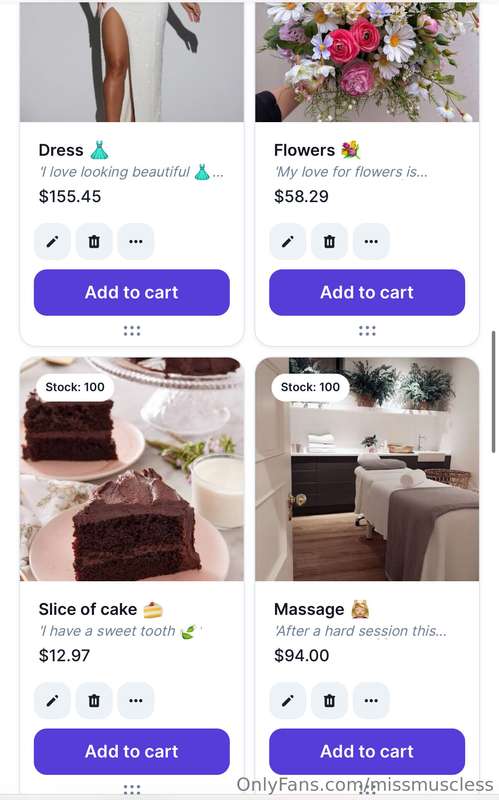Add the Massage to cart
The image size is (499, 800).
(367, 752)
